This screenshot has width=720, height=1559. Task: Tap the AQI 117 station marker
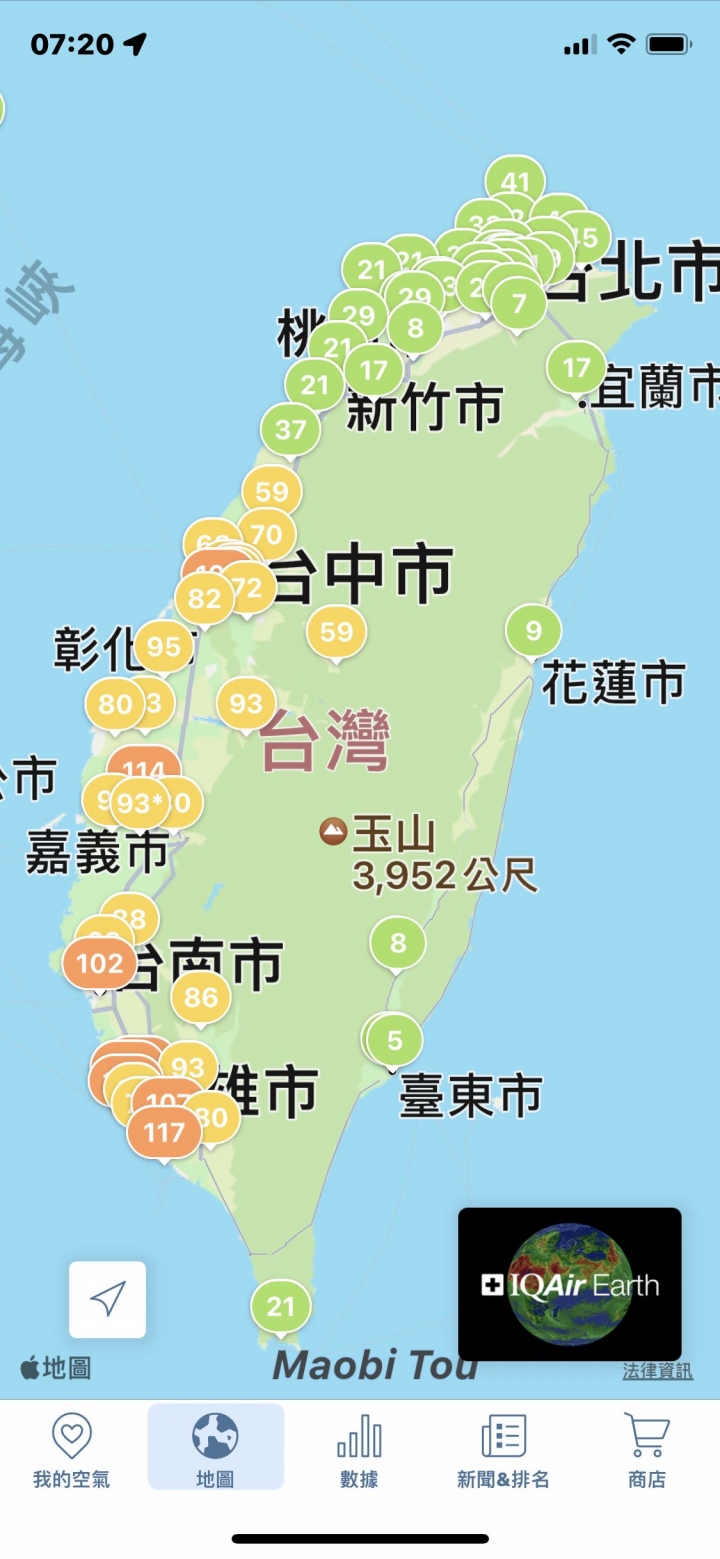[164, 1133]
